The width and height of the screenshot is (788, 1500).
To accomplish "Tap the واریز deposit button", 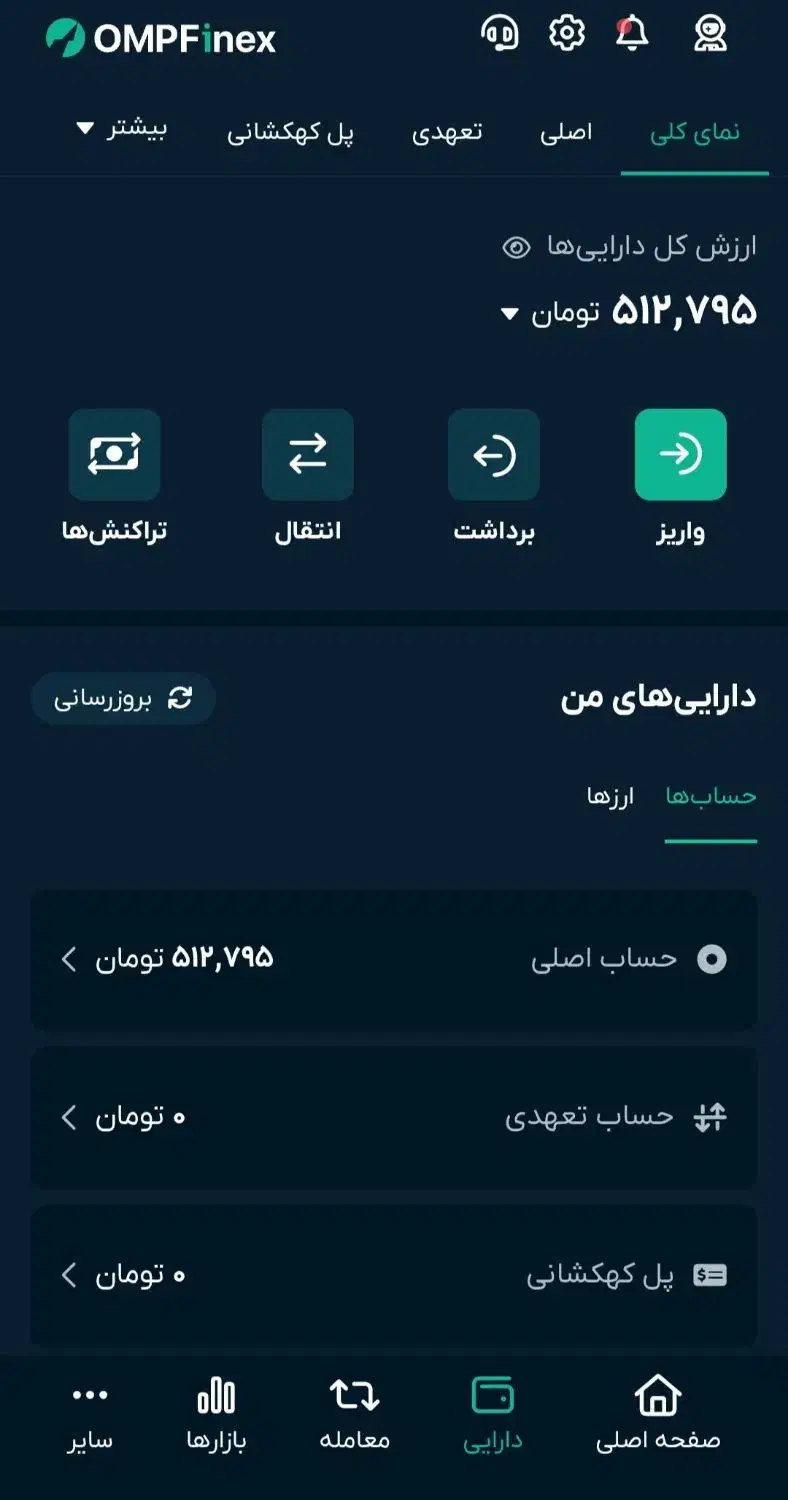I will point(680,455).
